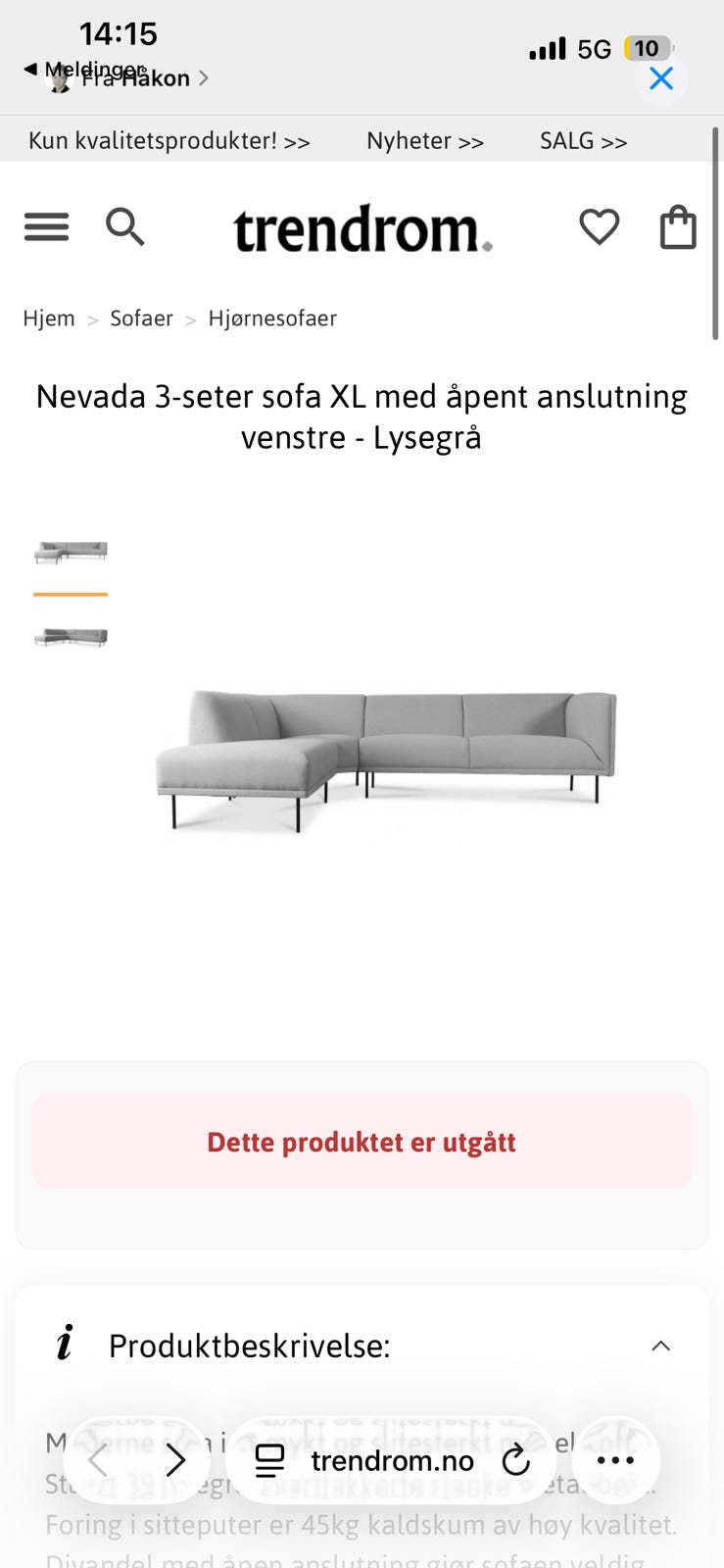The width and height of the screenshot is (724, 1568).
Task: Select the second sofa thumbnail
Action: 70,636
